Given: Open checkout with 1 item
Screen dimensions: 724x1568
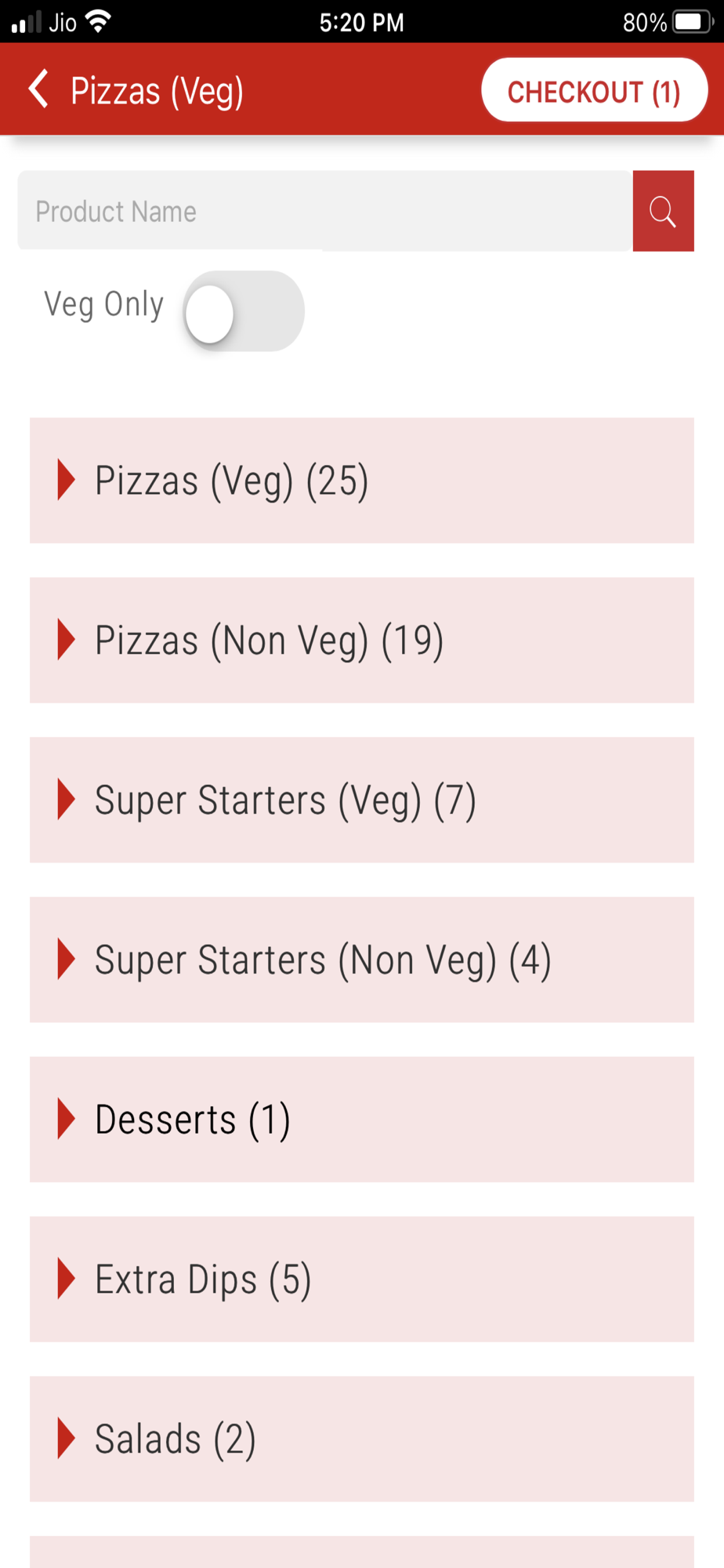Looking at the screenshot, I should coord(595,90).
